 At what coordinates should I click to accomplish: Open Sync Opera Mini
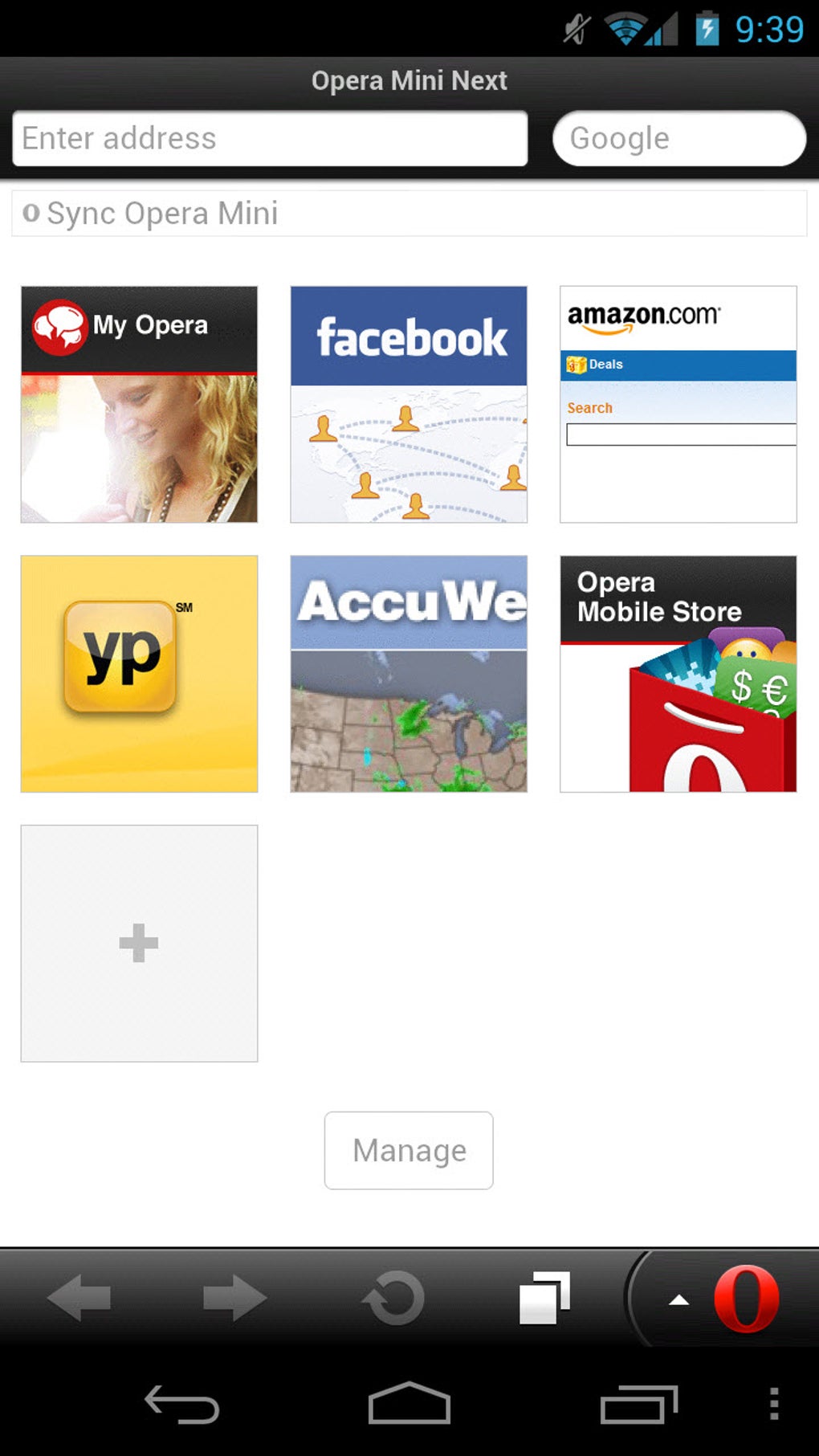click(x=409, y=214)
